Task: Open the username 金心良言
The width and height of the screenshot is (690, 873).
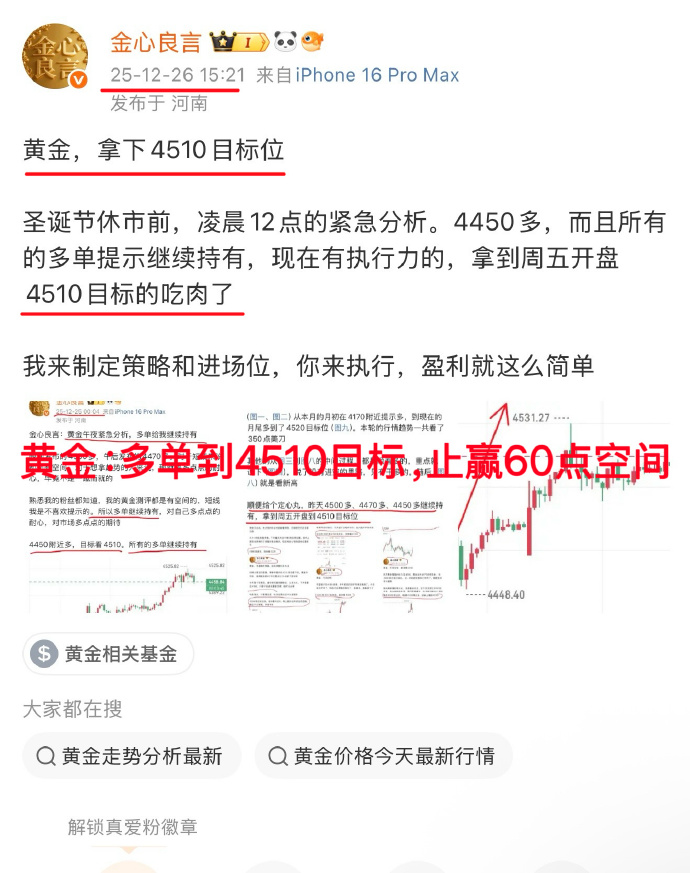Action: coord(155,42)
